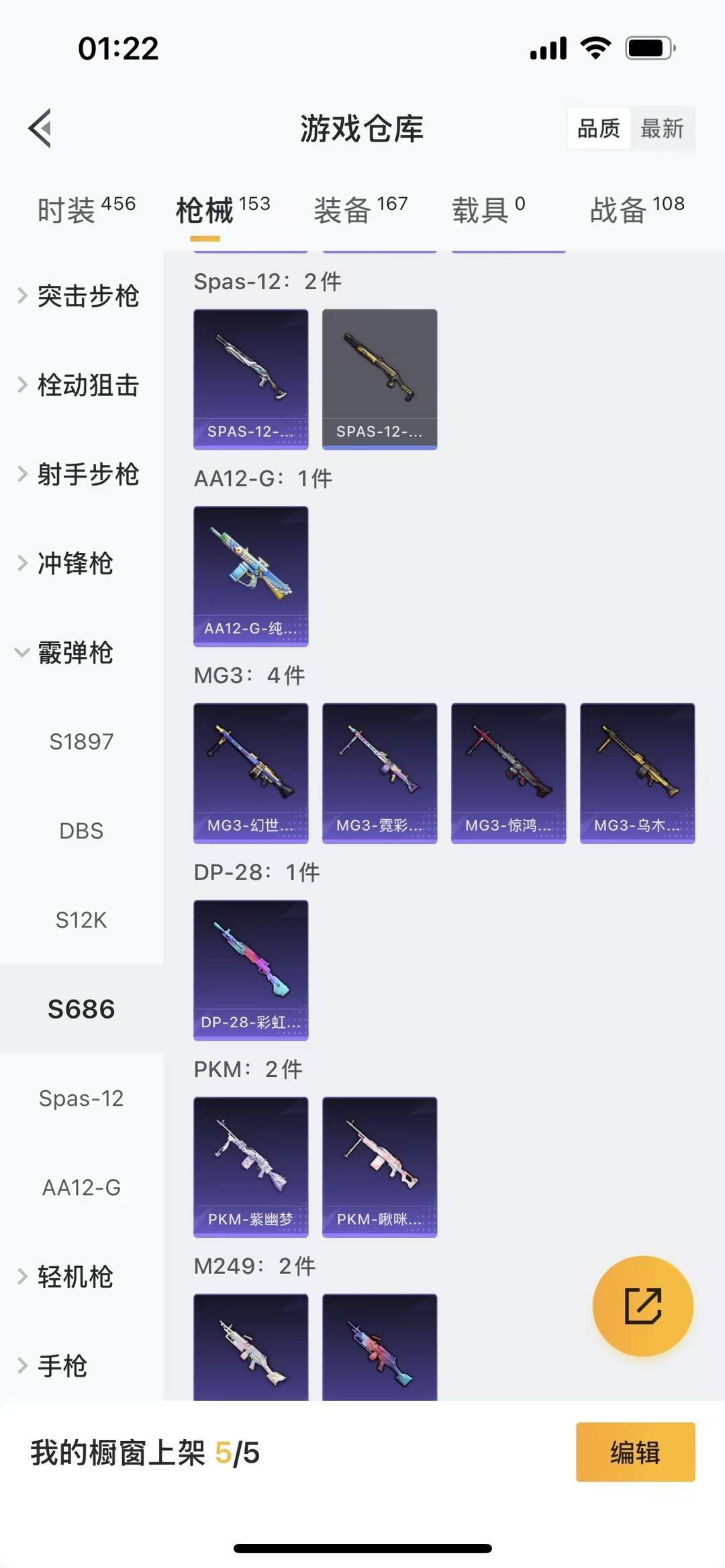Select the S686 category in sidebar
Image resolution: width=725 pixels, height=1568 pixels.
pyautogui.click(x=81, y=1008)
